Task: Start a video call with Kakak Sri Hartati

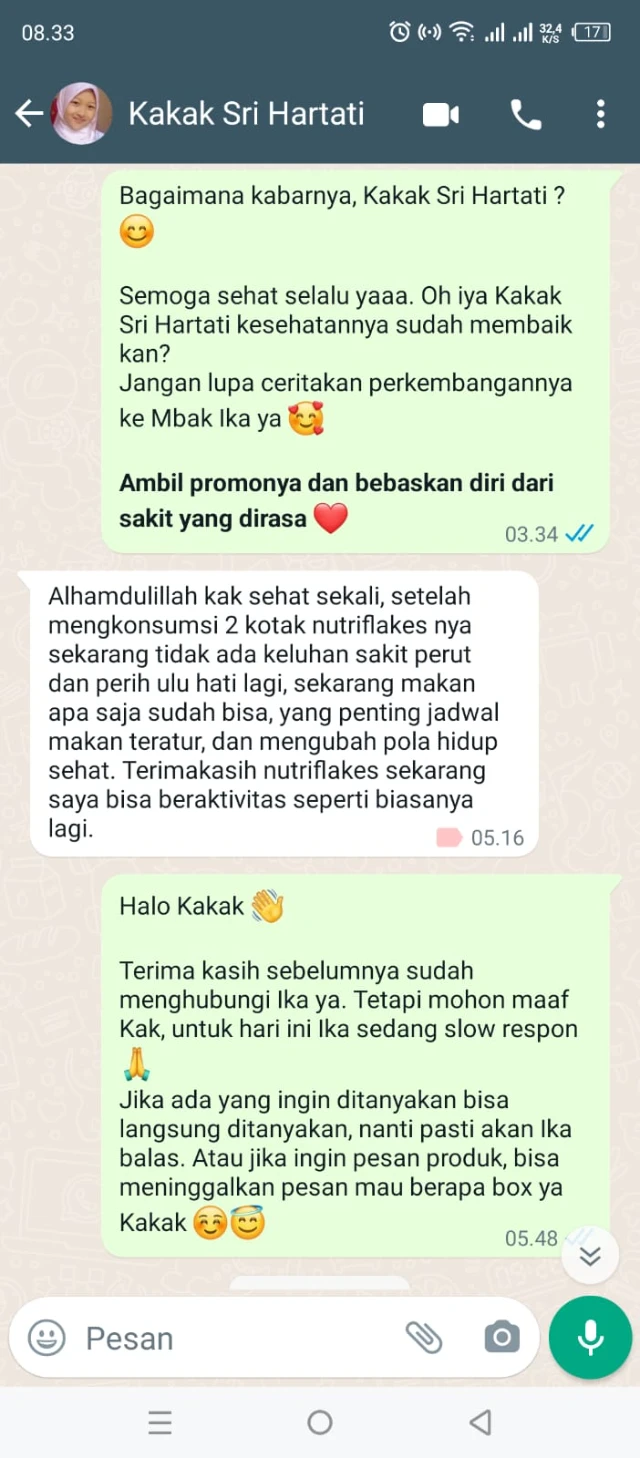Action: point(440,115)
